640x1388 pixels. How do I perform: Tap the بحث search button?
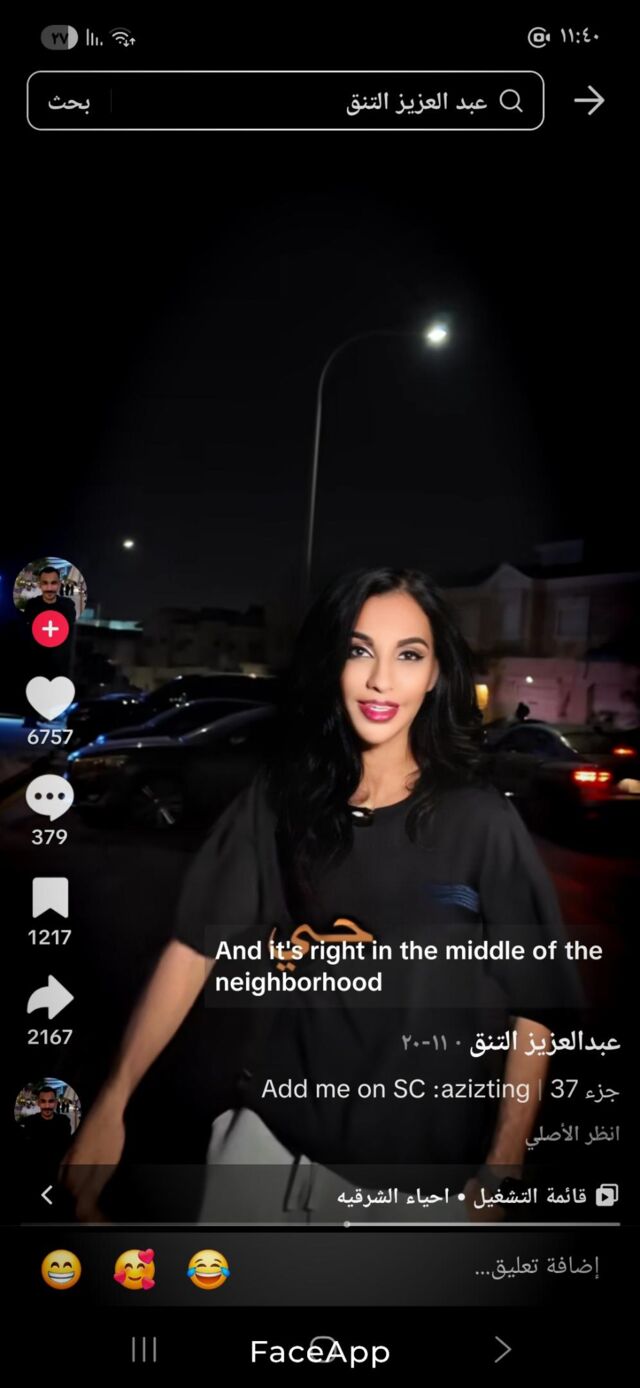coord(68,102)
